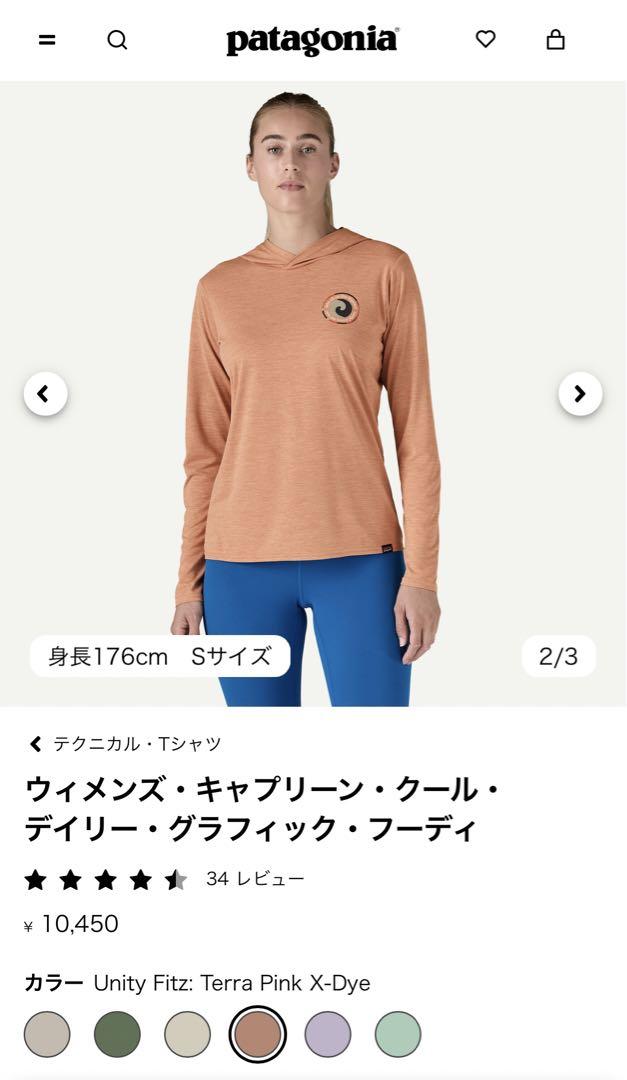Select the dark green color swatch
The image size is (627, 1080).
[117, 1034]
